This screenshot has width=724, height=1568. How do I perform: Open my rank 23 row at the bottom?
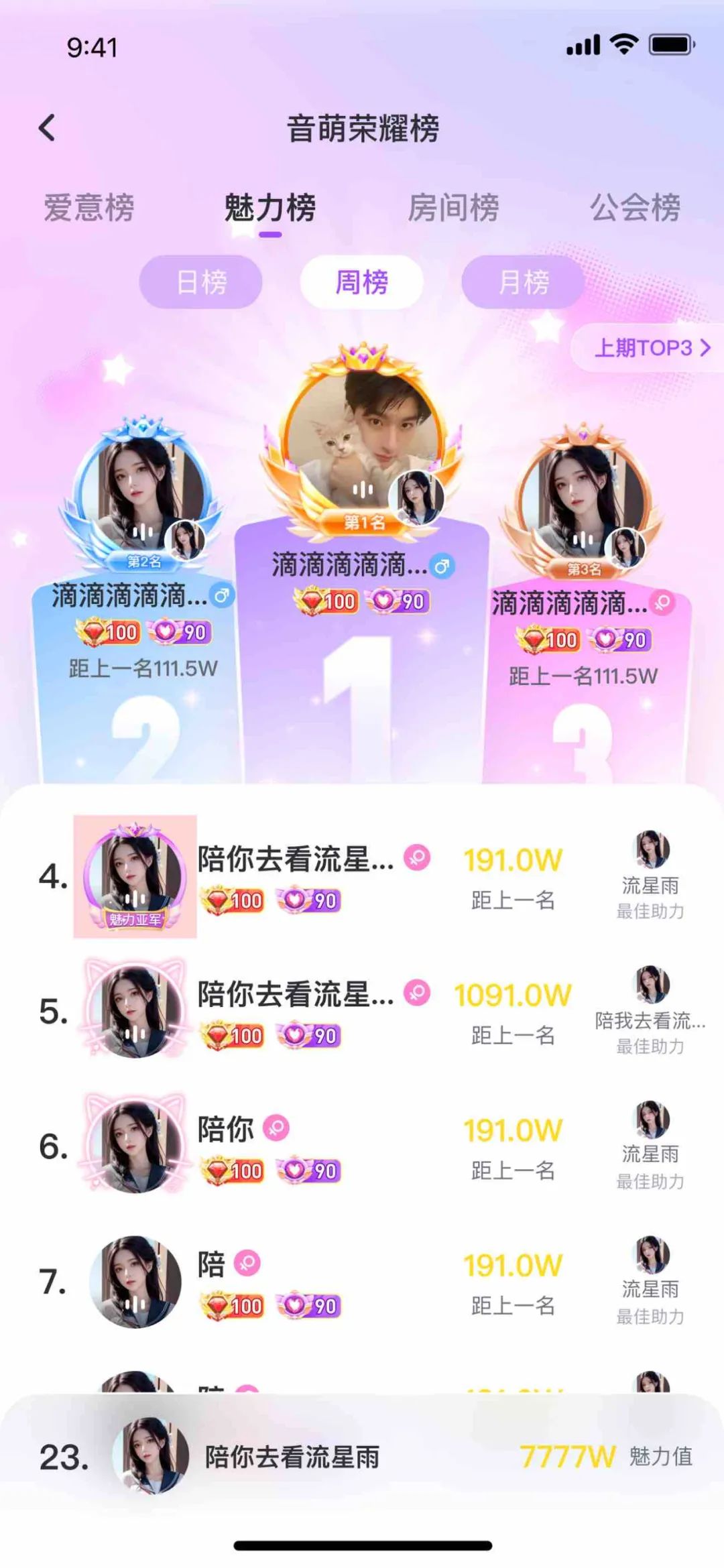(x=362, y=1456)
